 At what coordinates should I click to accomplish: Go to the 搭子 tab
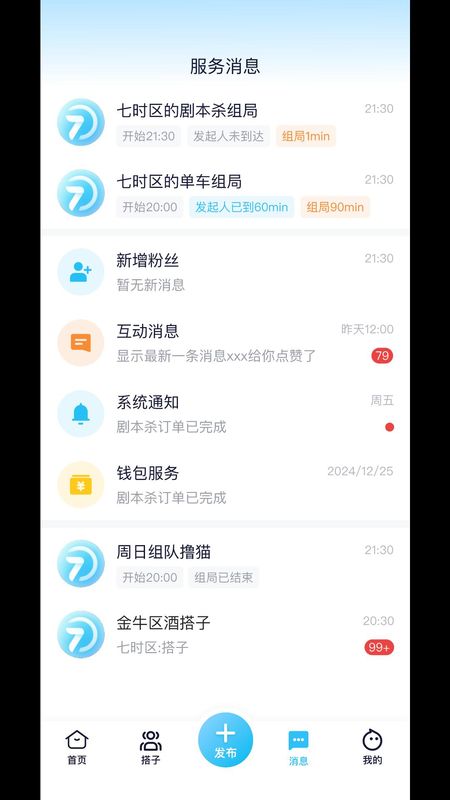coord(151,747)
